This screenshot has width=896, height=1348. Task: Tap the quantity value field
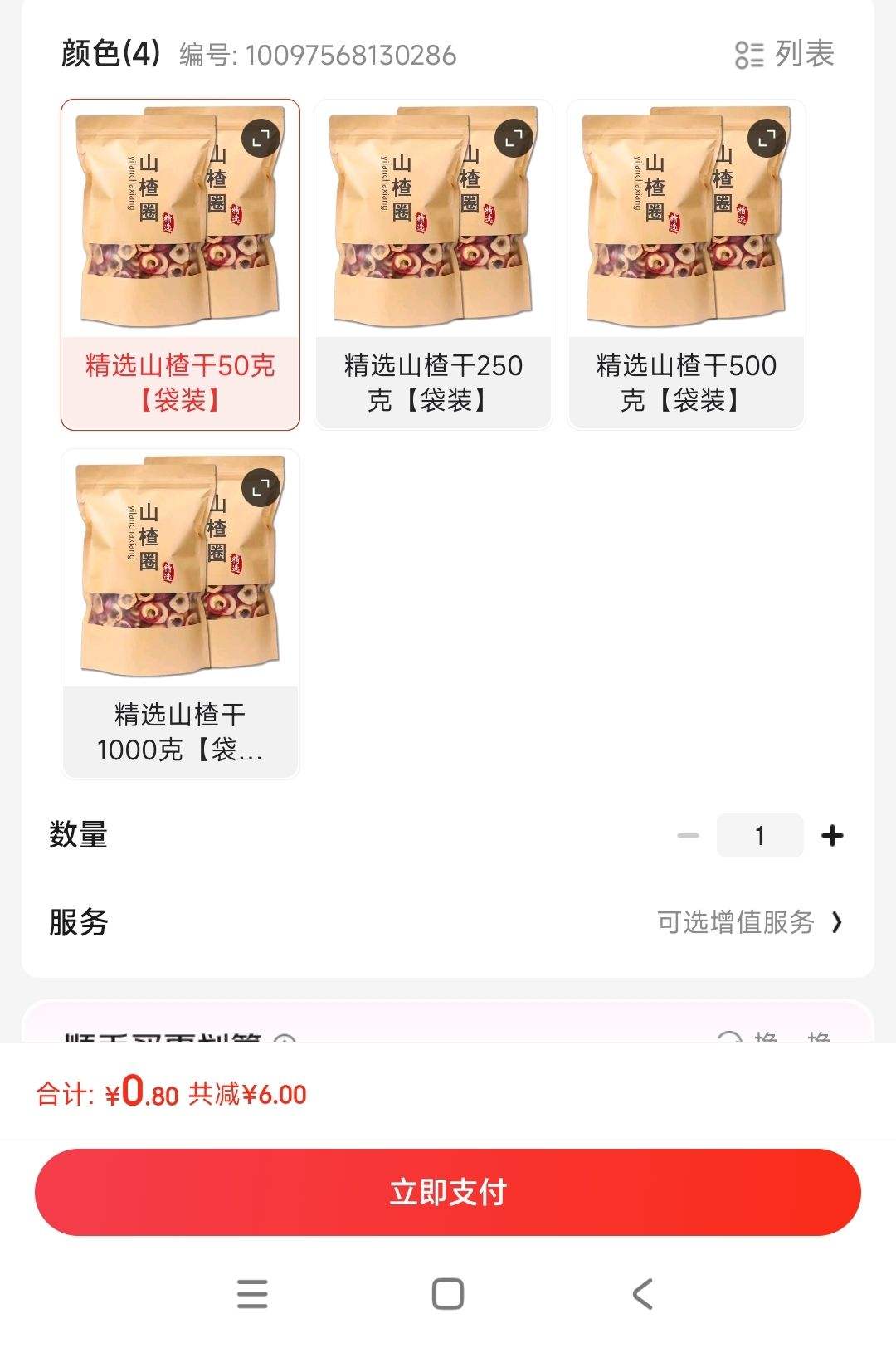coord(760,836)
